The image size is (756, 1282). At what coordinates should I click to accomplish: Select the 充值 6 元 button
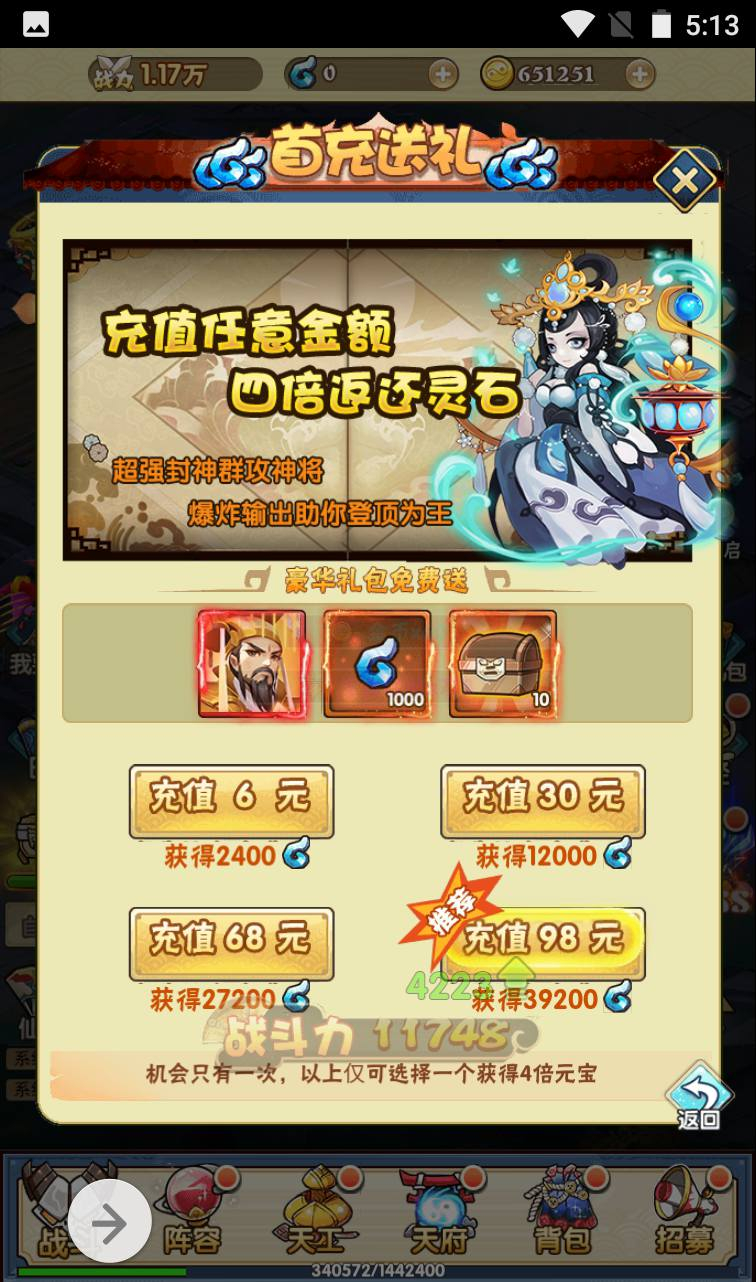(x=231, y=801)
